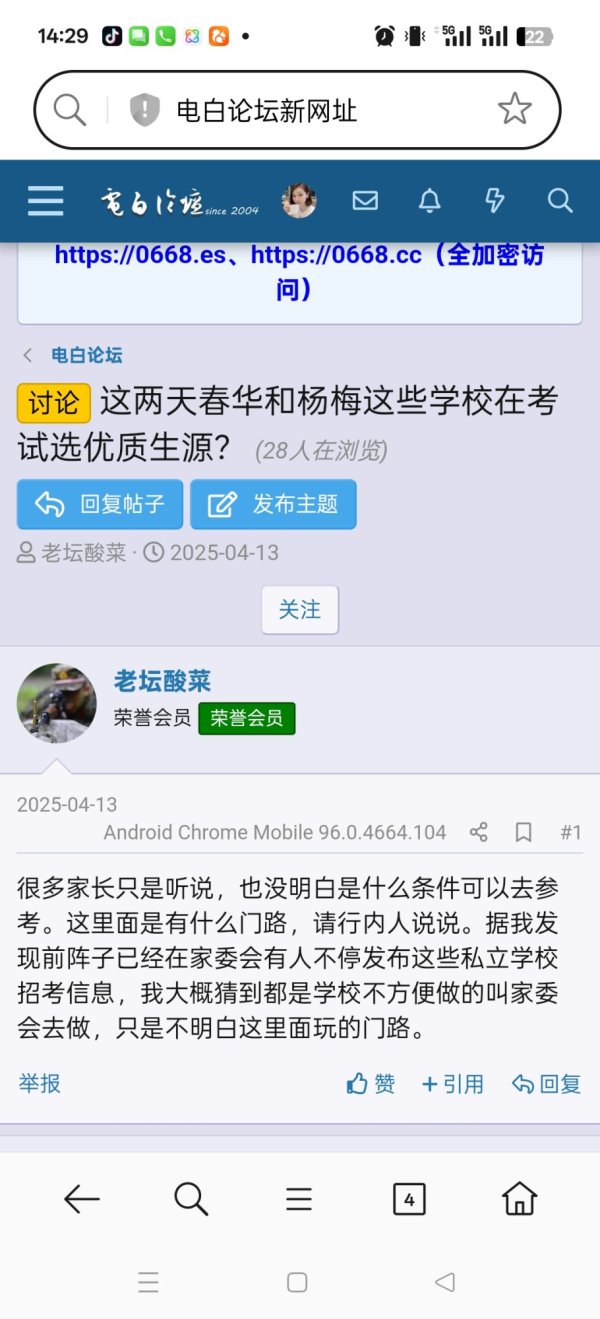This screenshot has width=600, height=1319.
Task: Like the post with 赞
Action: point(371,1084)
